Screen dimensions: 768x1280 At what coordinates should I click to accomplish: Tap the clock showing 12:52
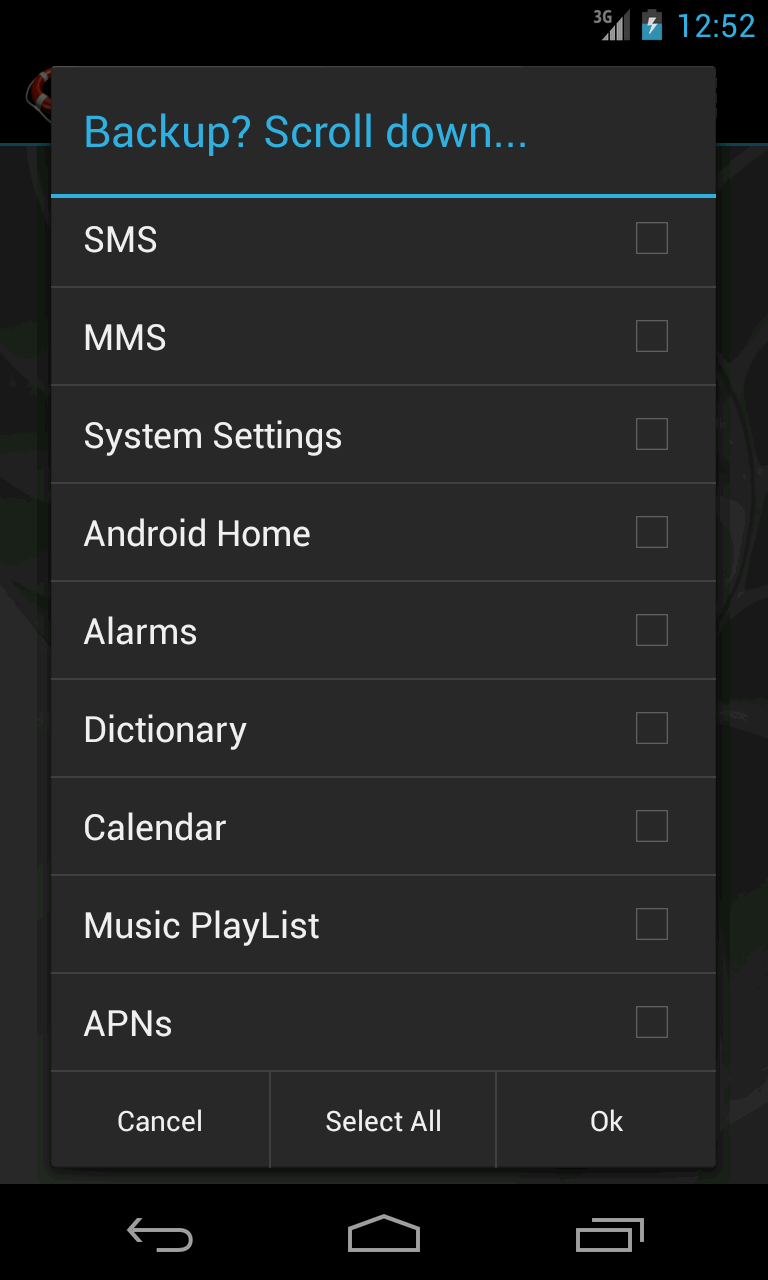[715, 25]
